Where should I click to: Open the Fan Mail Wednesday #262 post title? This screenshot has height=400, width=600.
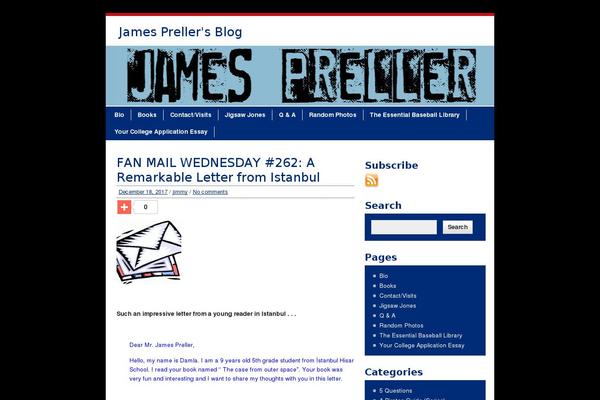(217, 169)
